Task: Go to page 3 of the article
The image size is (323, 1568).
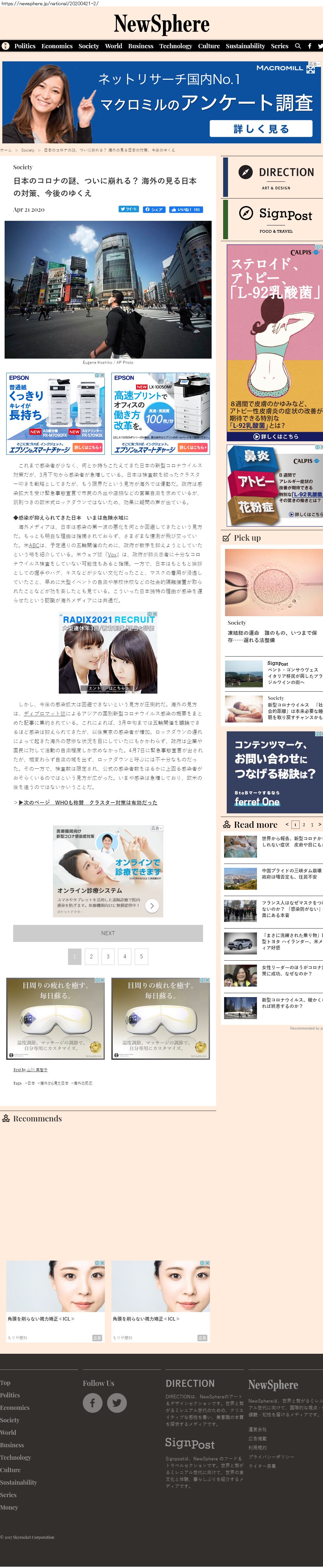Action: tap(108, 956)
